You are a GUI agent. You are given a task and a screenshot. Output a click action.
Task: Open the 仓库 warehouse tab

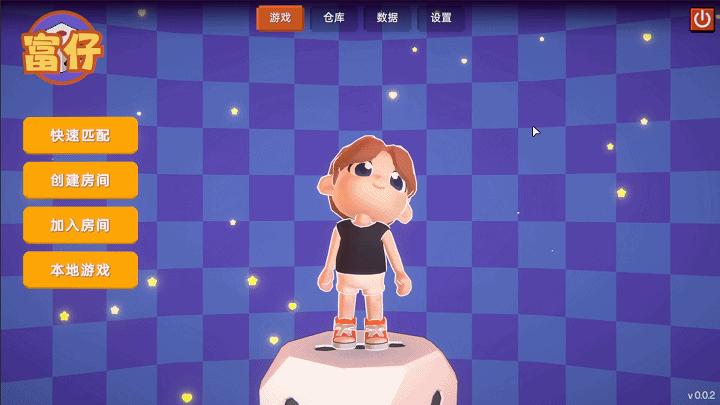pyautogui.click(x=334, y=18)
